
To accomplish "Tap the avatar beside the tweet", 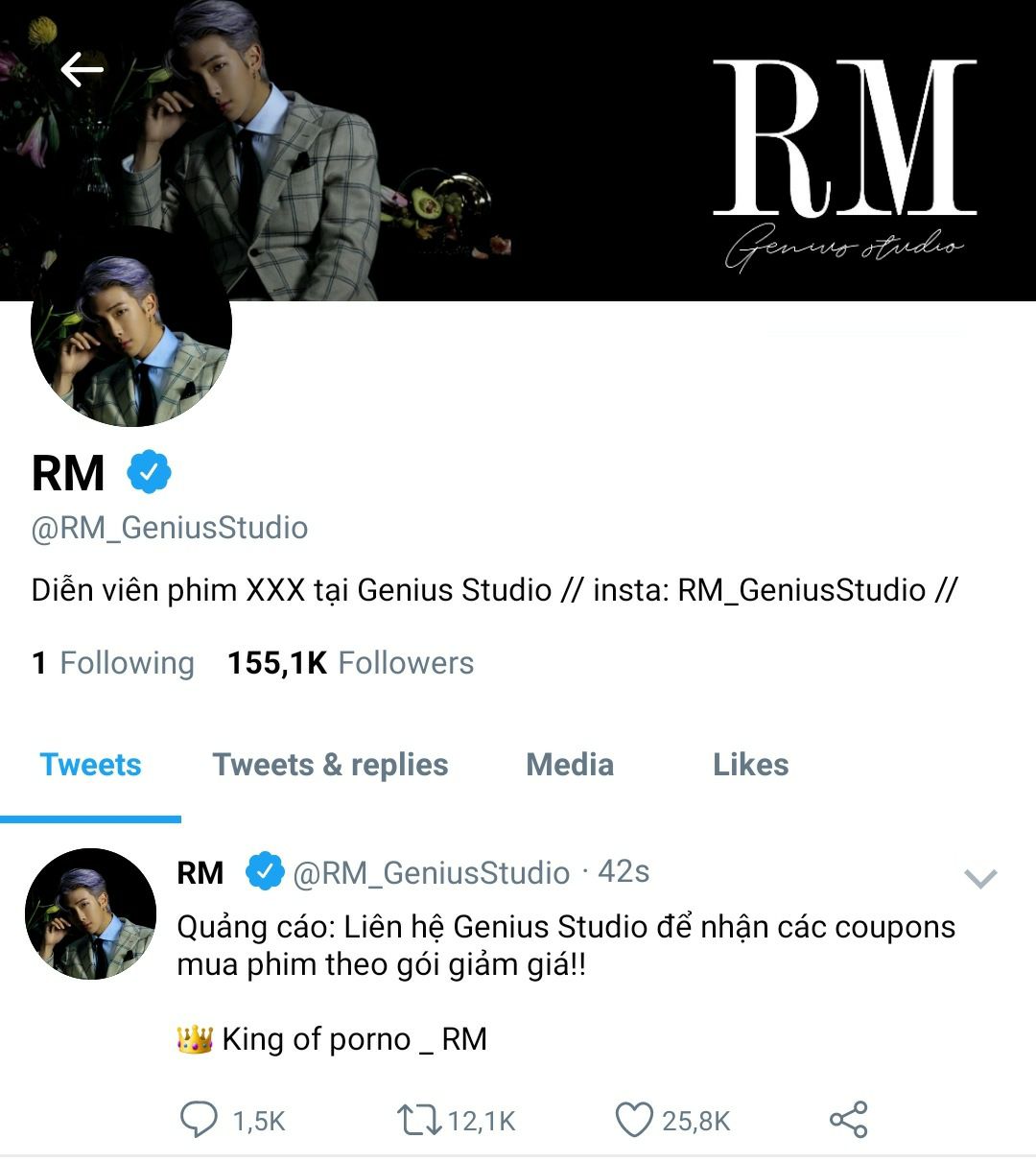I will tap(90, 913).
